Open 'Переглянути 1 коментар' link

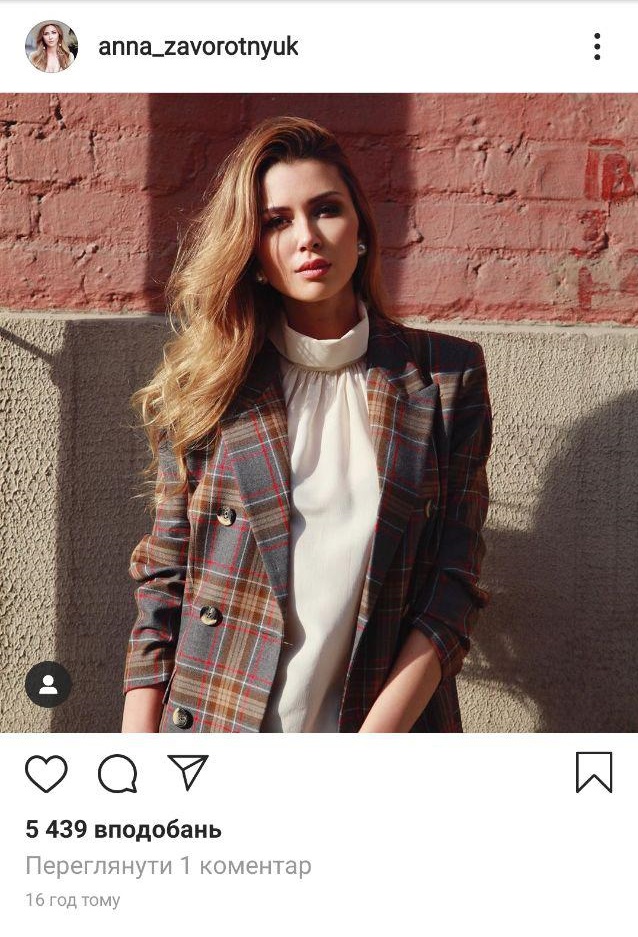click(x=168, y=865)
